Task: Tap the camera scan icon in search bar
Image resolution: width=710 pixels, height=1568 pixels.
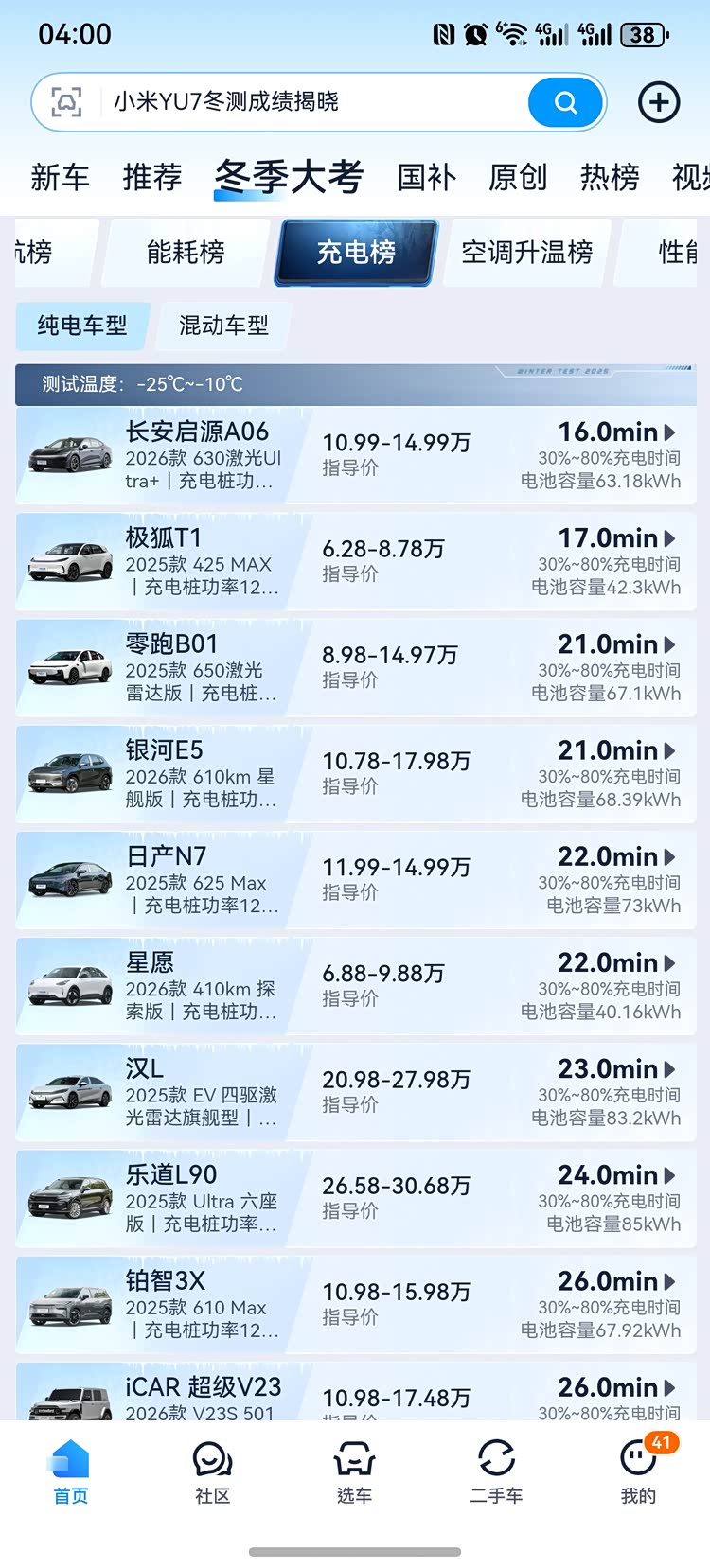Action: [x=66, y=102]
